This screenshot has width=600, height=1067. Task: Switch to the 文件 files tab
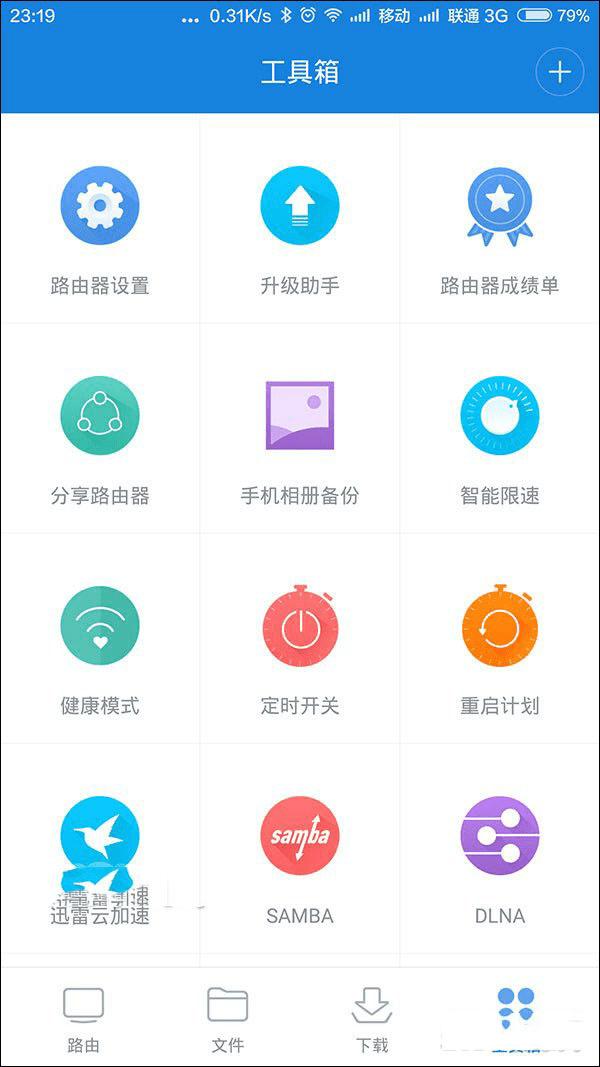[x=227, y=1018]
